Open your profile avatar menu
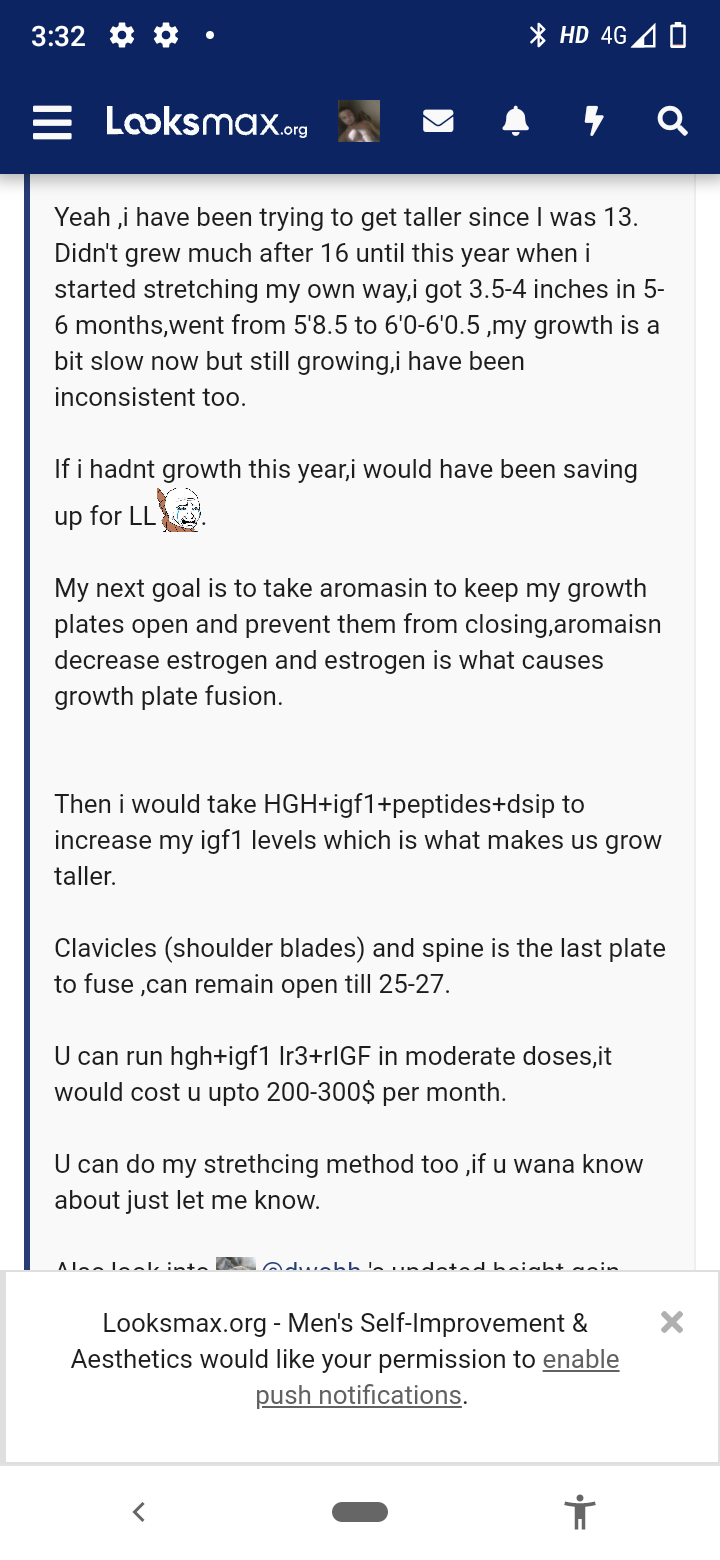Screen dimensions: 720x1560 pos(359,121)
